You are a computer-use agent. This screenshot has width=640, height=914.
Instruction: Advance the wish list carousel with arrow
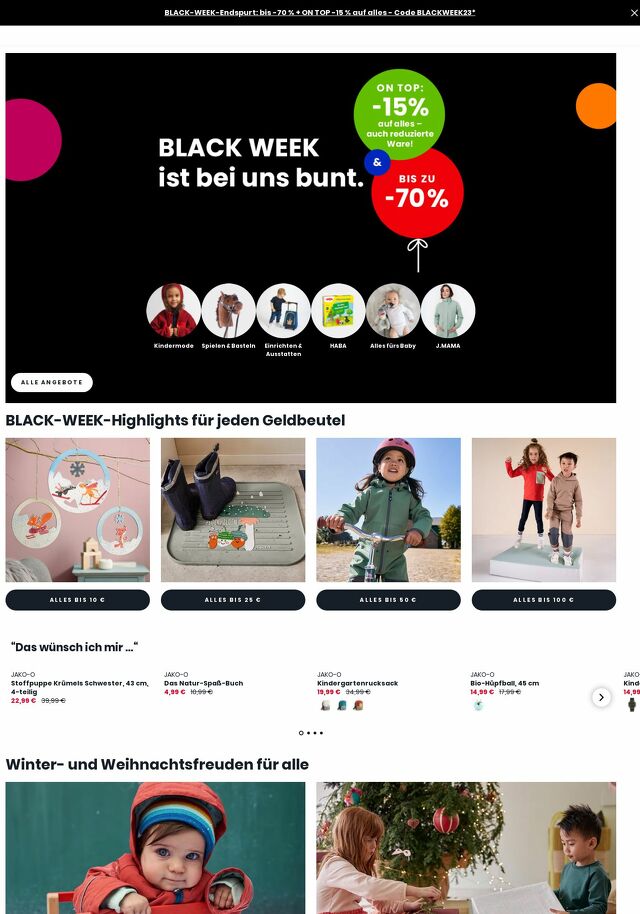click(601, 697)
